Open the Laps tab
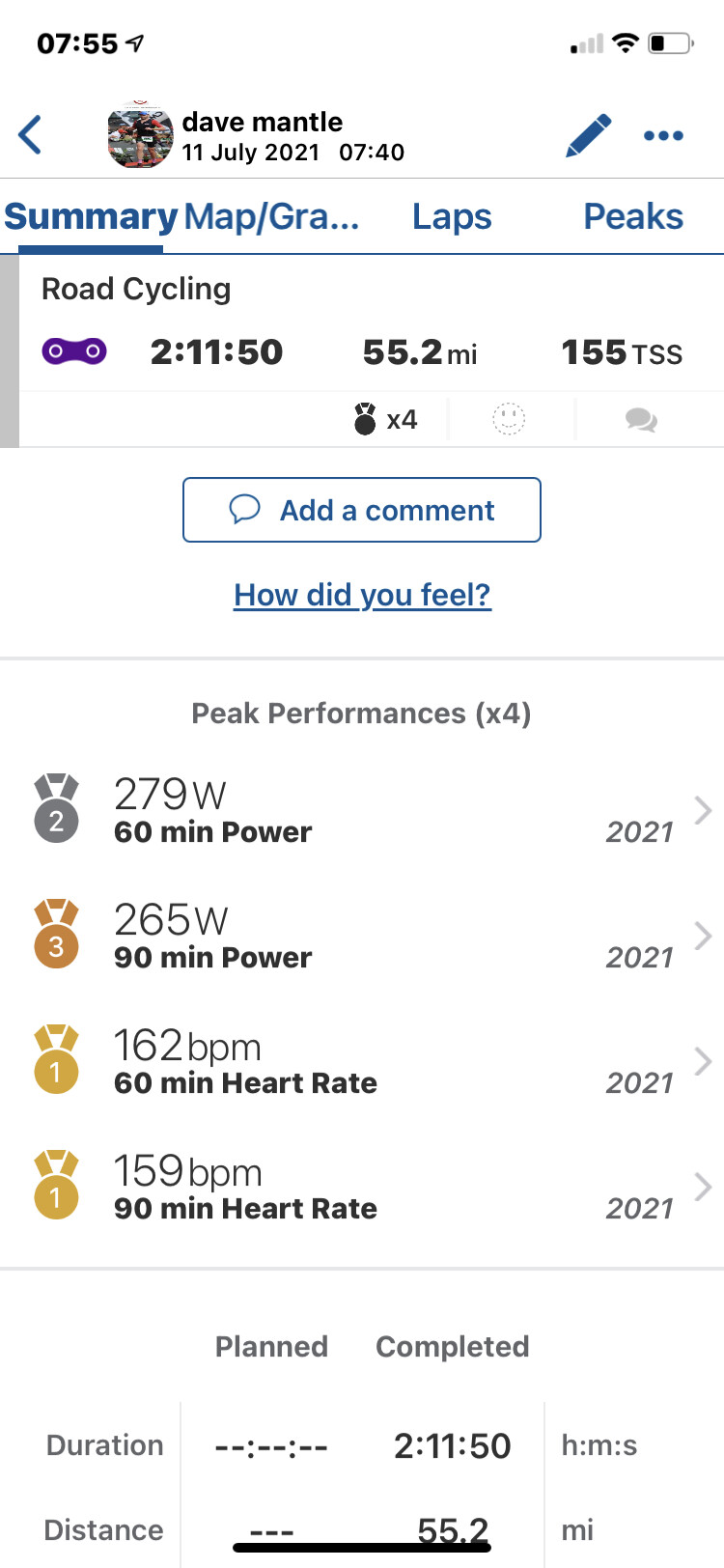 click(x=452, y=216)
